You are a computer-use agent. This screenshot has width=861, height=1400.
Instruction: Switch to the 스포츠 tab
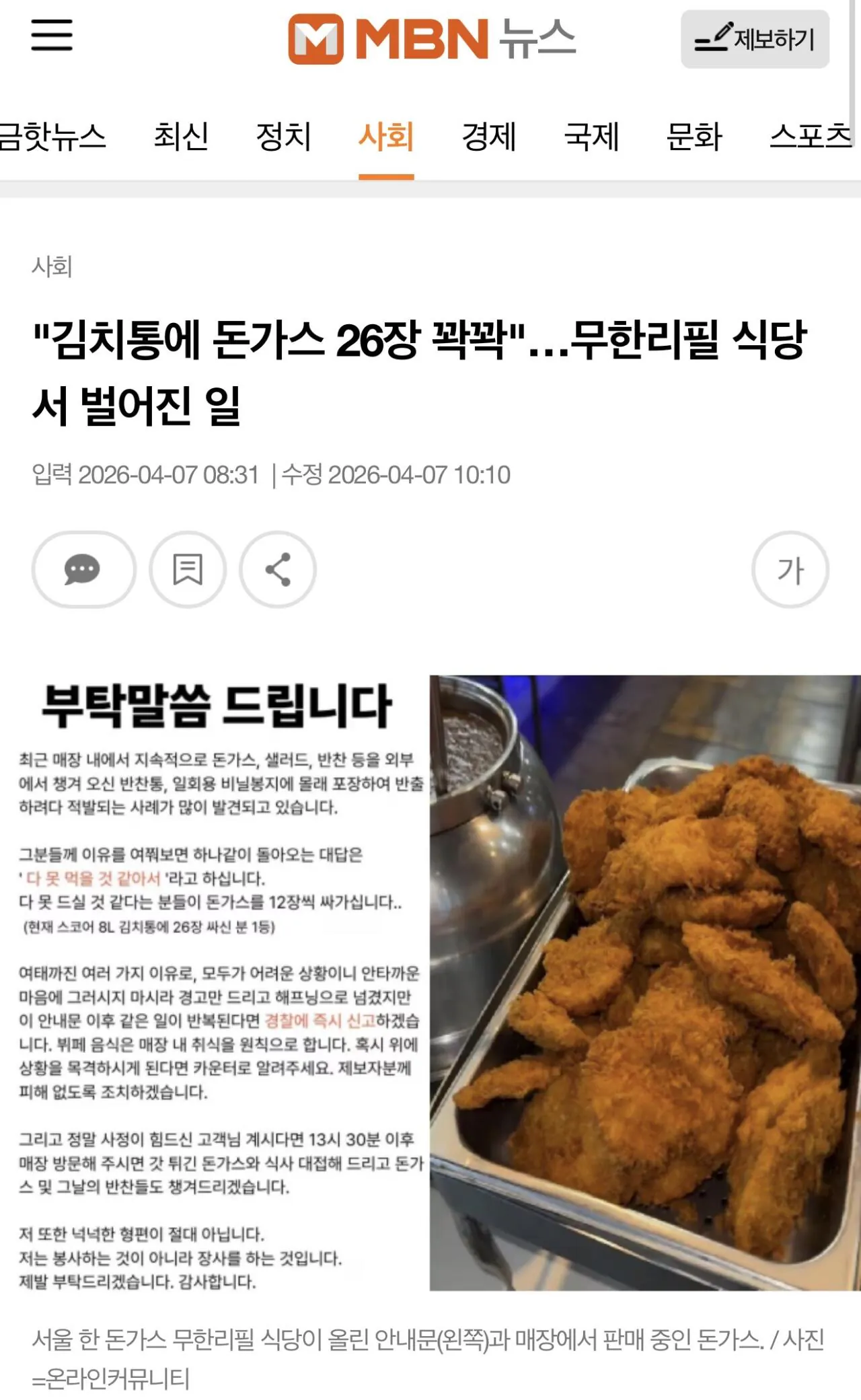point(811,137)
